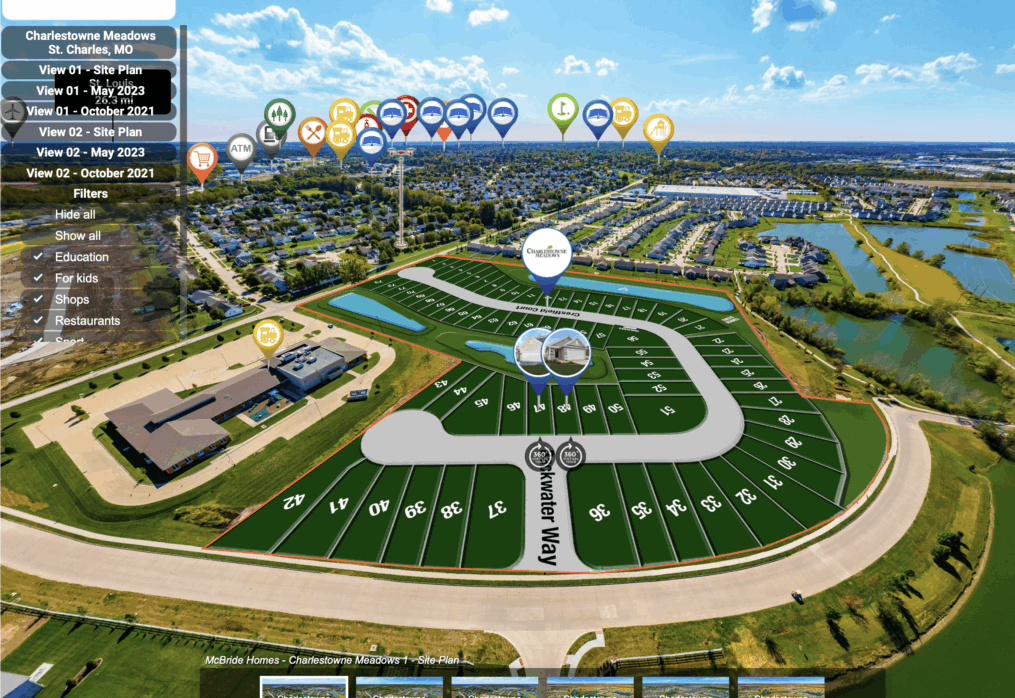Open the yellow train pin beside the building

pyautogui.click(x=267, y=336)
